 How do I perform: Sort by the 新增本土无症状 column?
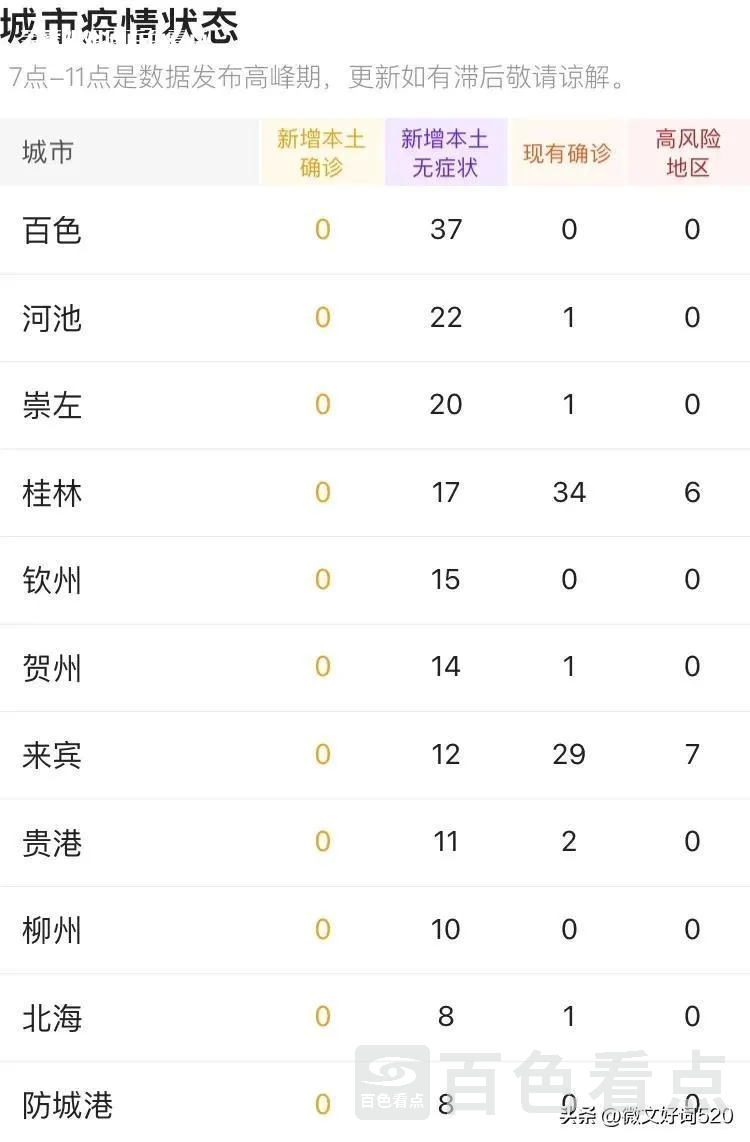tap(445, 152)
